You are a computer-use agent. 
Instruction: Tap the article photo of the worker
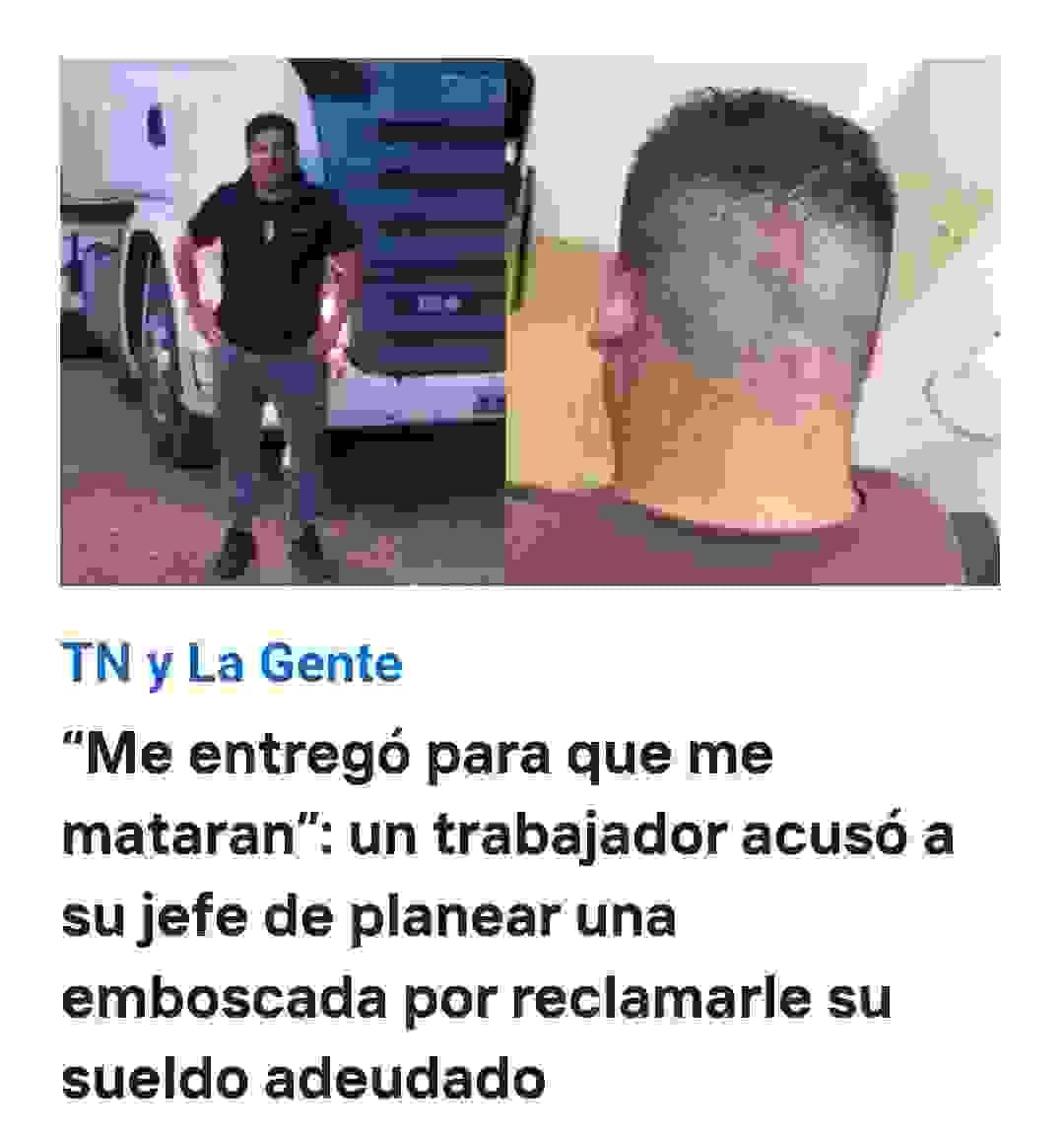[x=530, y=322]
